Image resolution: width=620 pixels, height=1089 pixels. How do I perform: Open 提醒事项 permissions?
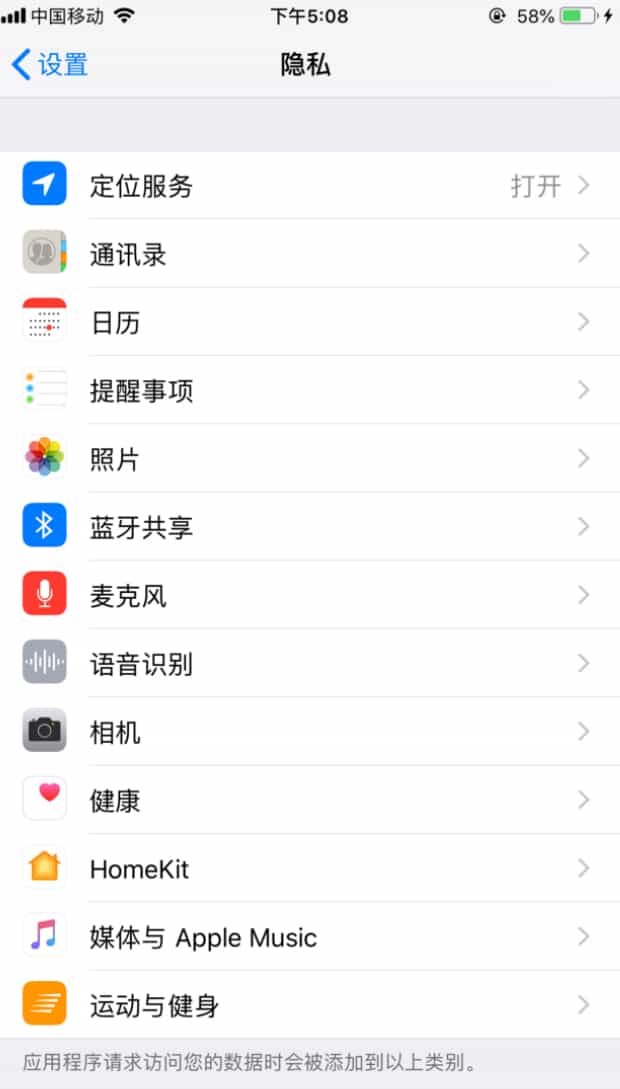click(310, 390)
